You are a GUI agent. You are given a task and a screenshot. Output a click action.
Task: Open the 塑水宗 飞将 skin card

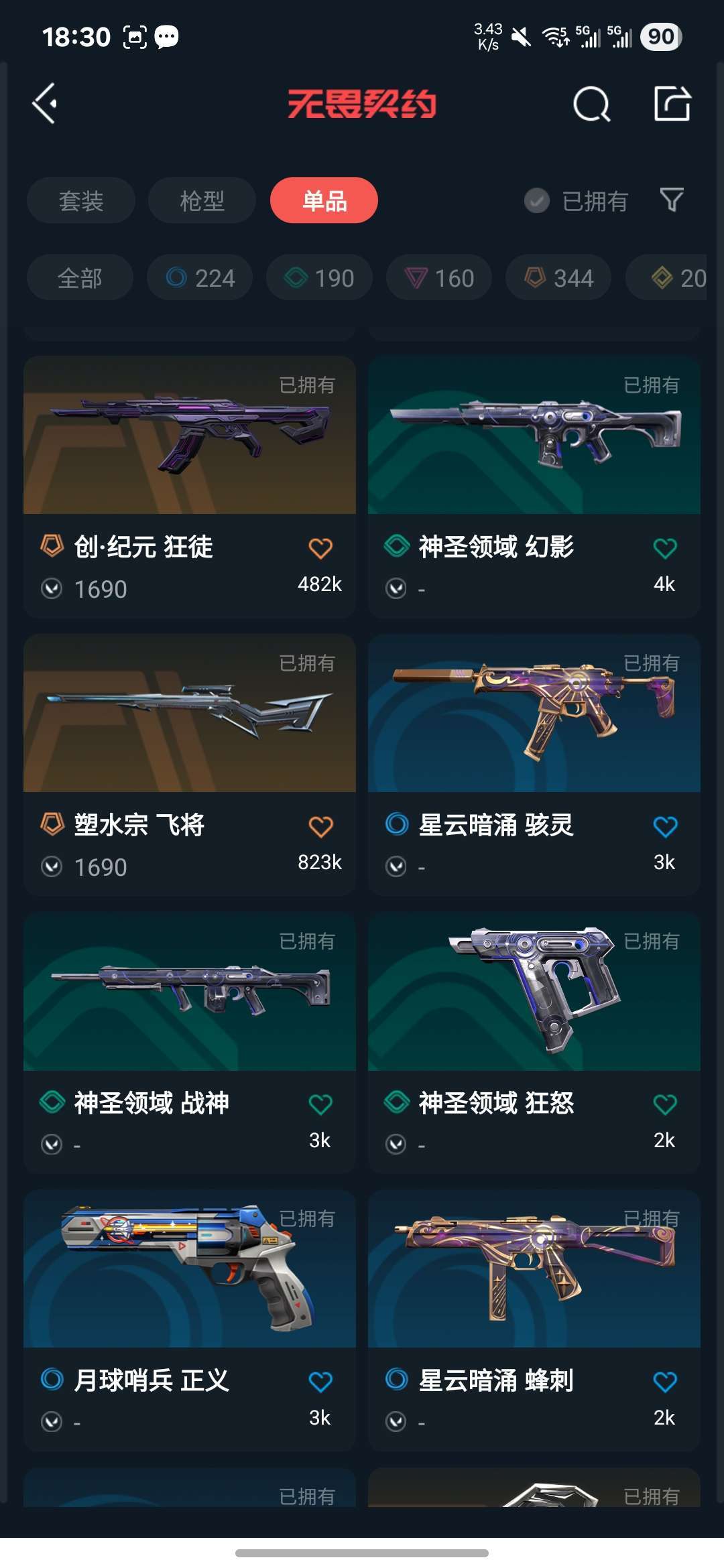tap(189, 716)
